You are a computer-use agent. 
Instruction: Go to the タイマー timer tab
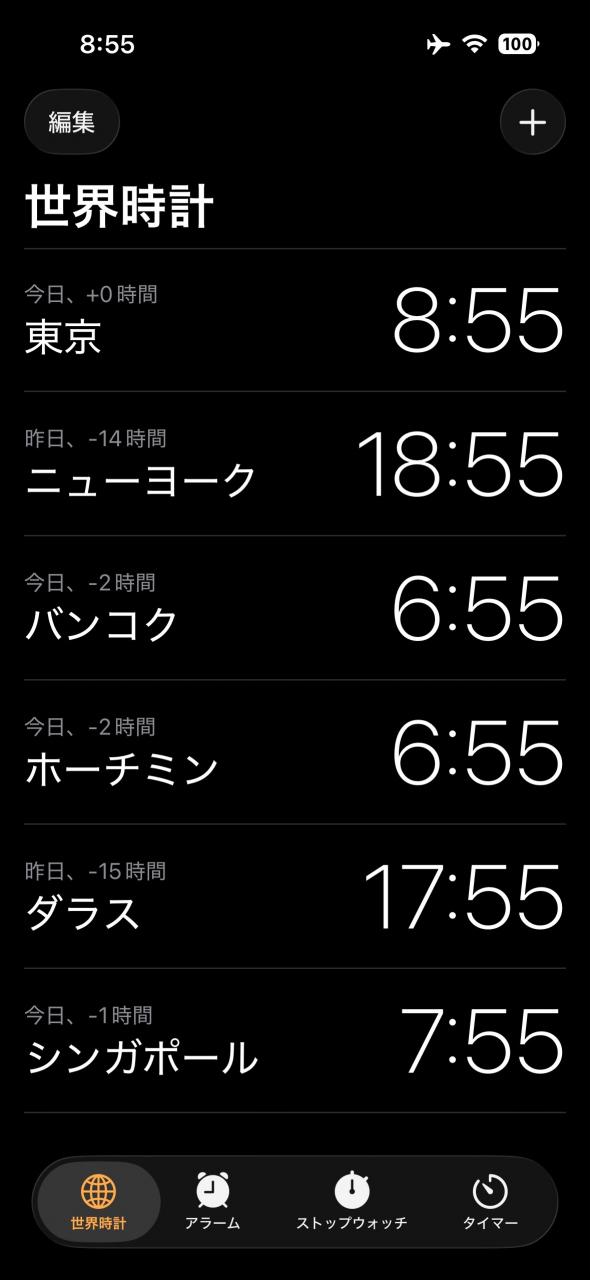click(490, 1202)
